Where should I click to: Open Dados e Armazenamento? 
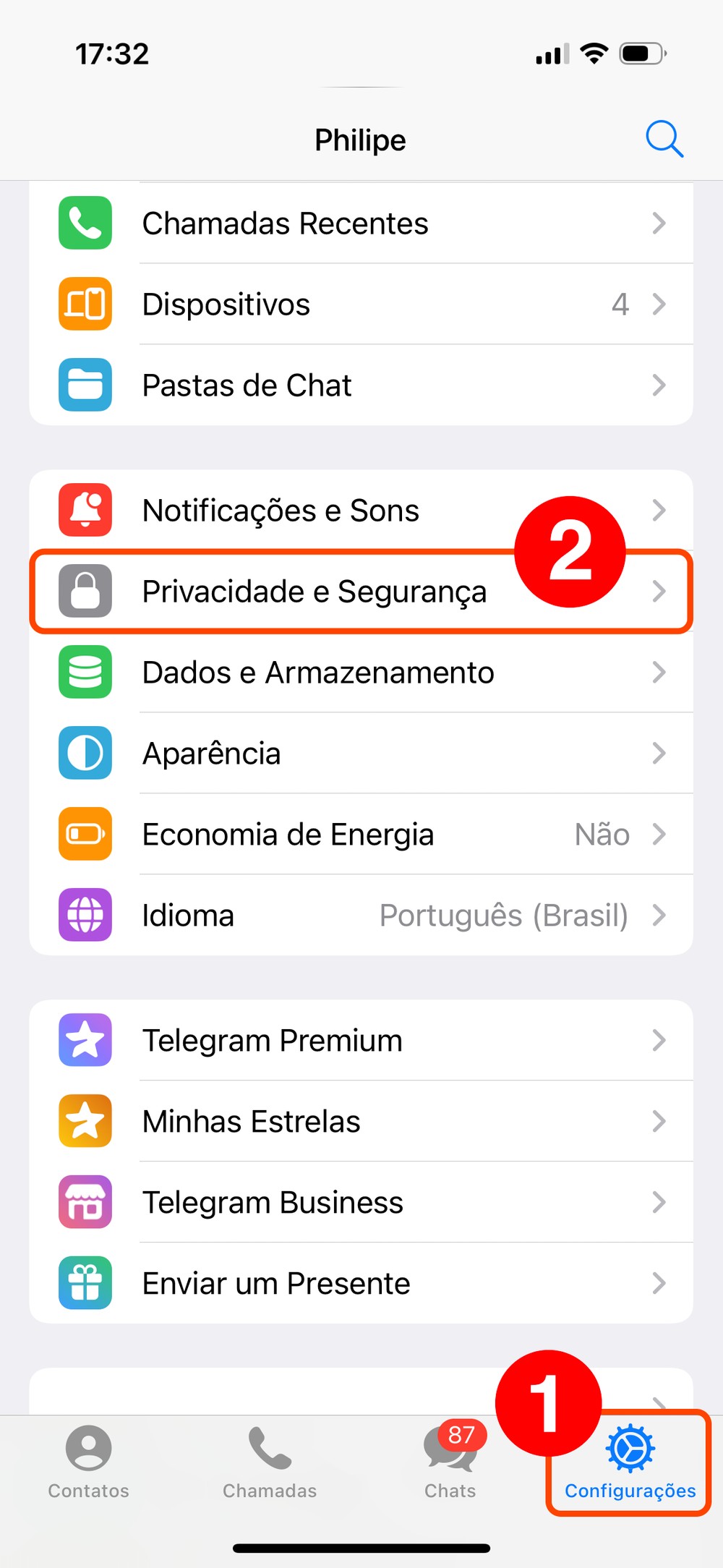pos(361,673)
